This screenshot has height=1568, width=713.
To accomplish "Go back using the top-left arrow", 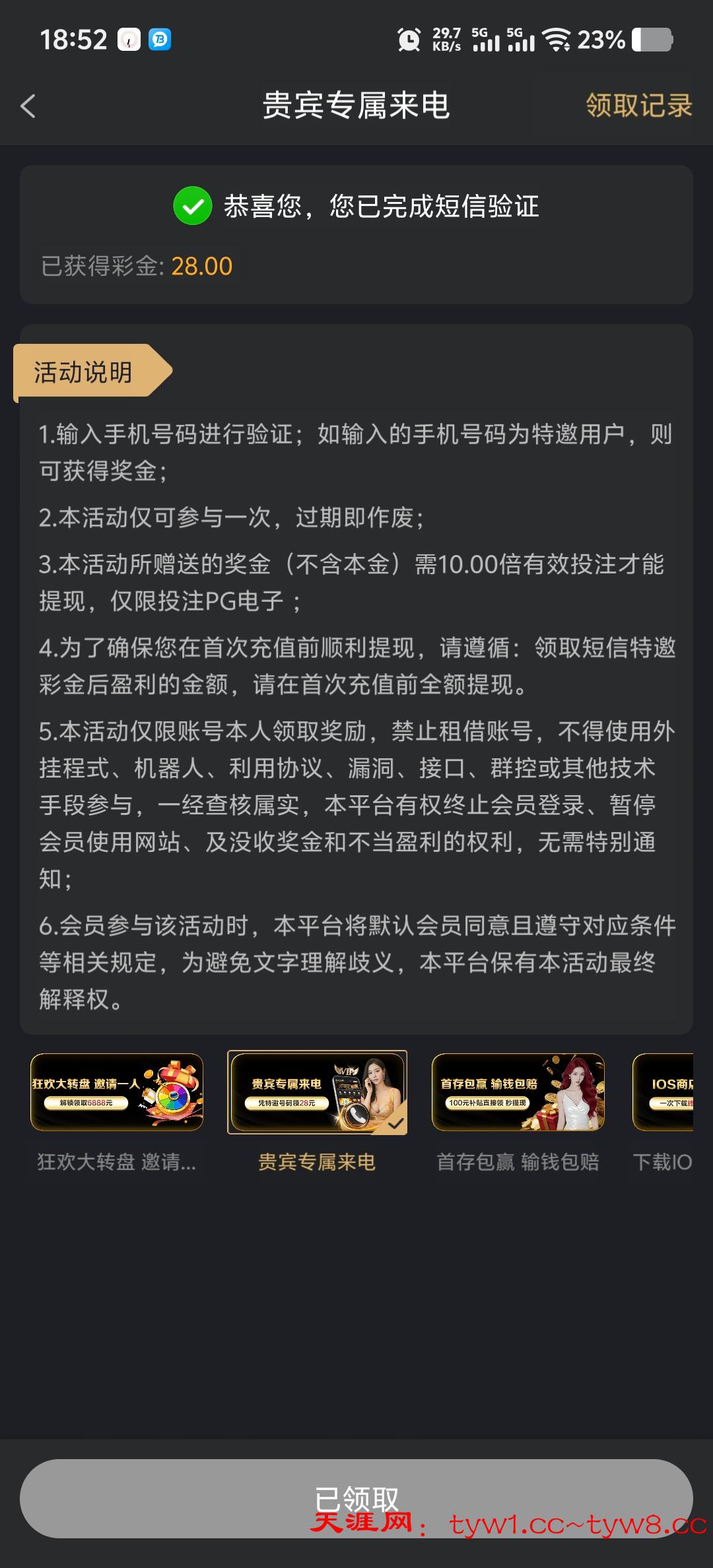I will click(28, 106).
